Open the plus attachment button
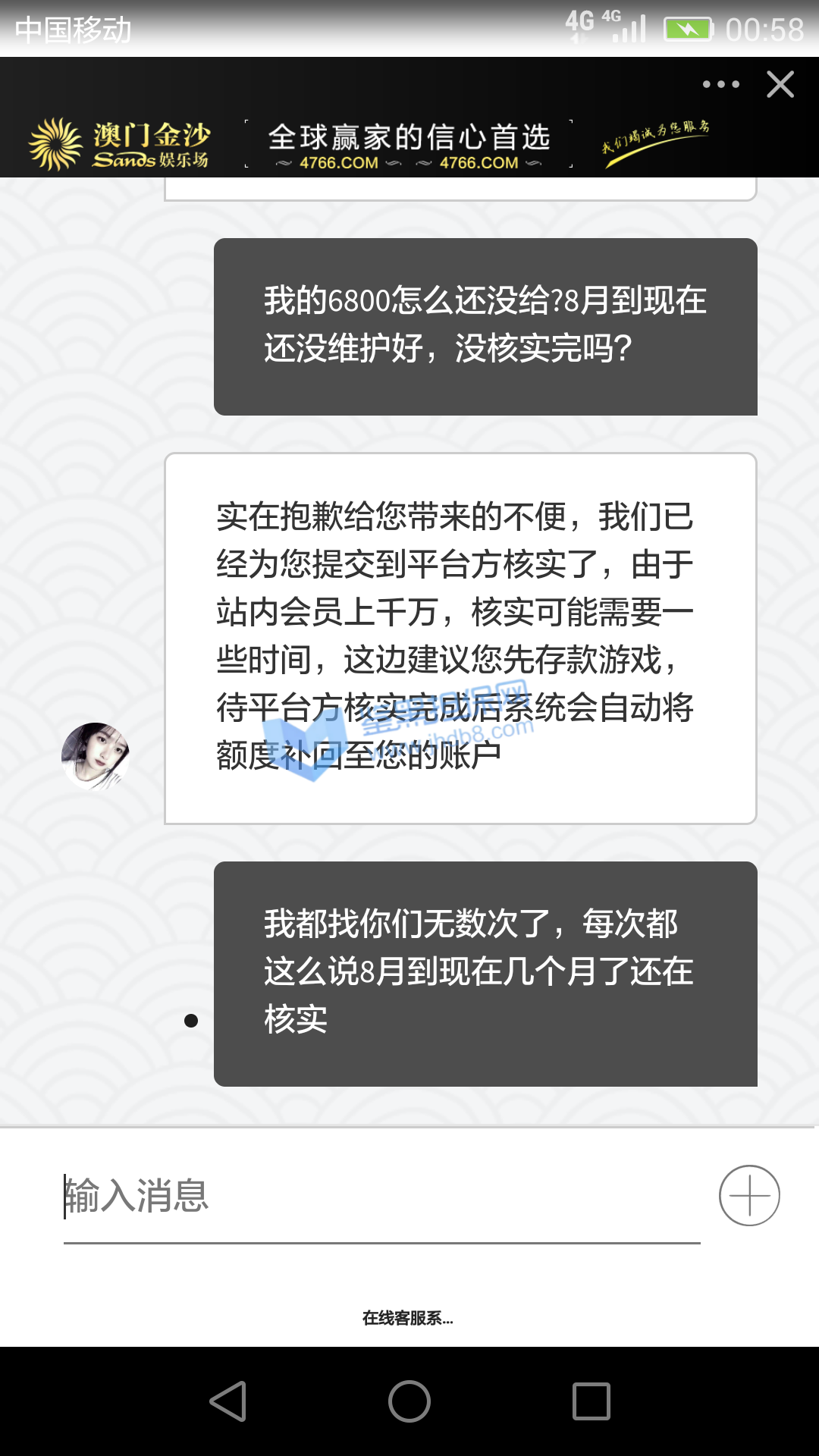The height and width of the screenshot is (1456, 819). (749, 1196)
